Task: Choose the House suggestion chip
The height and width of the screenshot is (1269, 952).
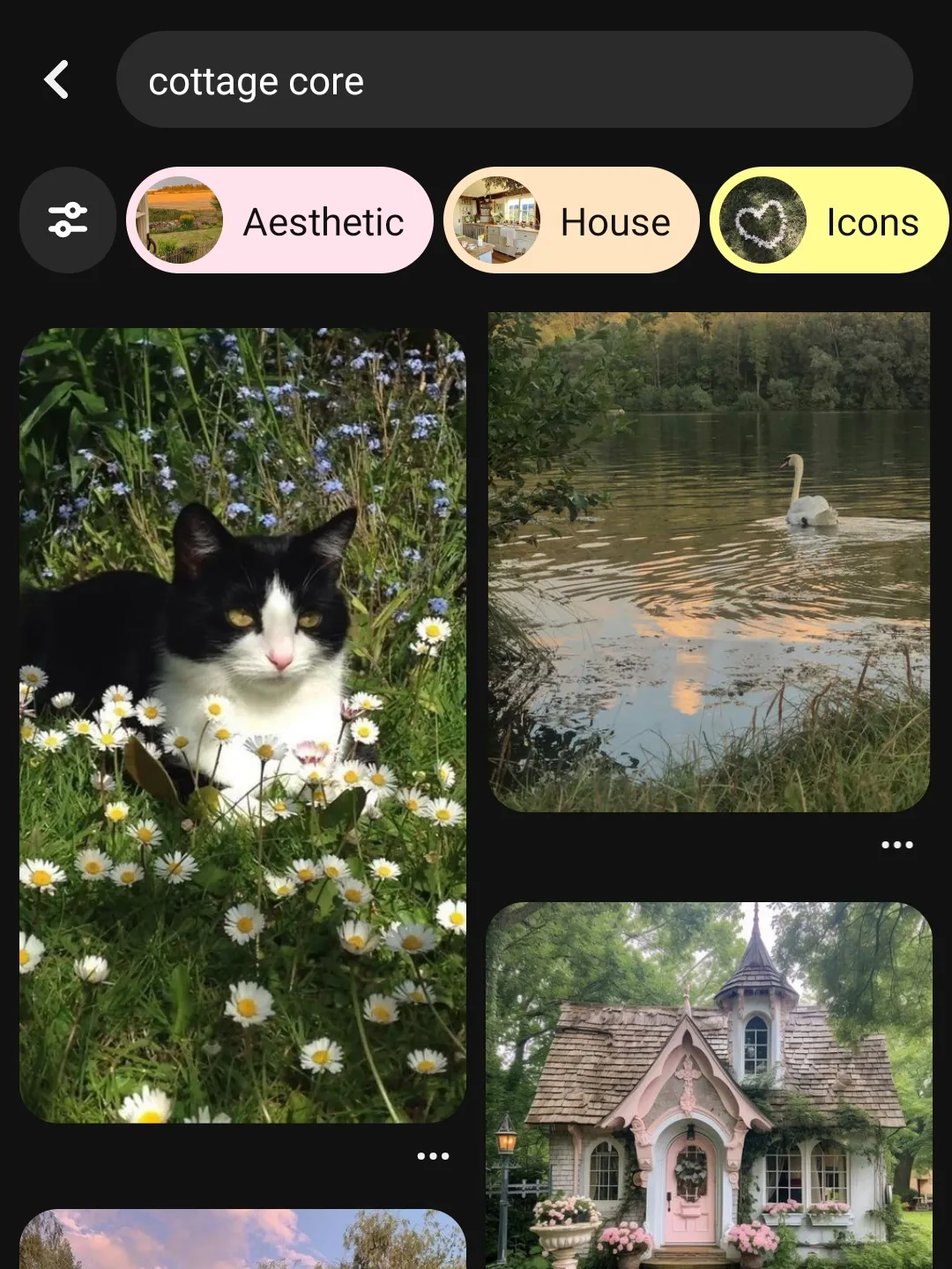Action: coord(571,220)
